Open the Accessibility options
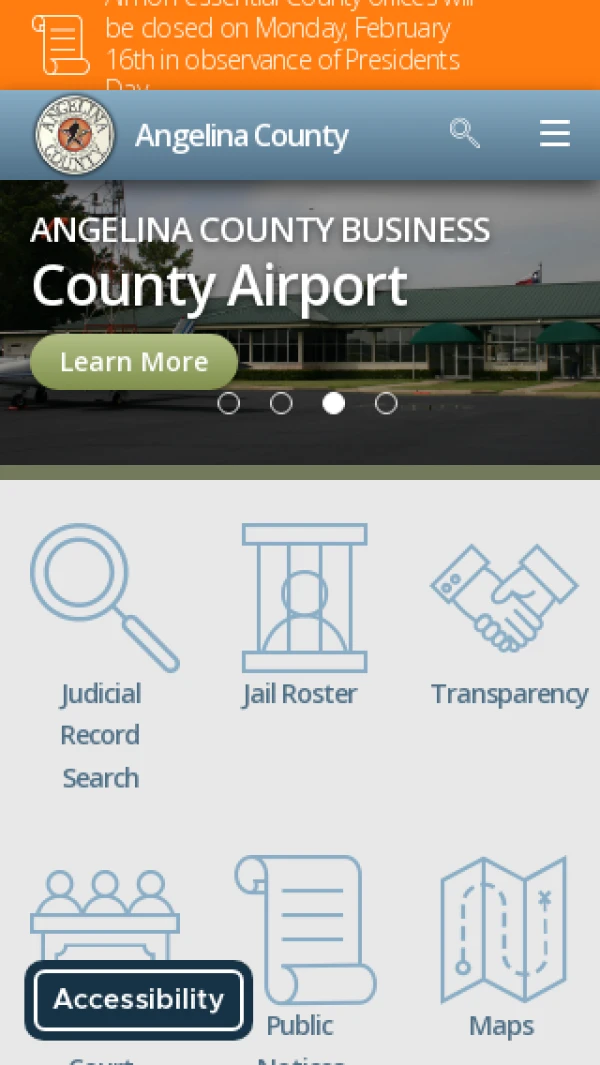This screenshot has height=1065, width=600. (x=138, y=999)
